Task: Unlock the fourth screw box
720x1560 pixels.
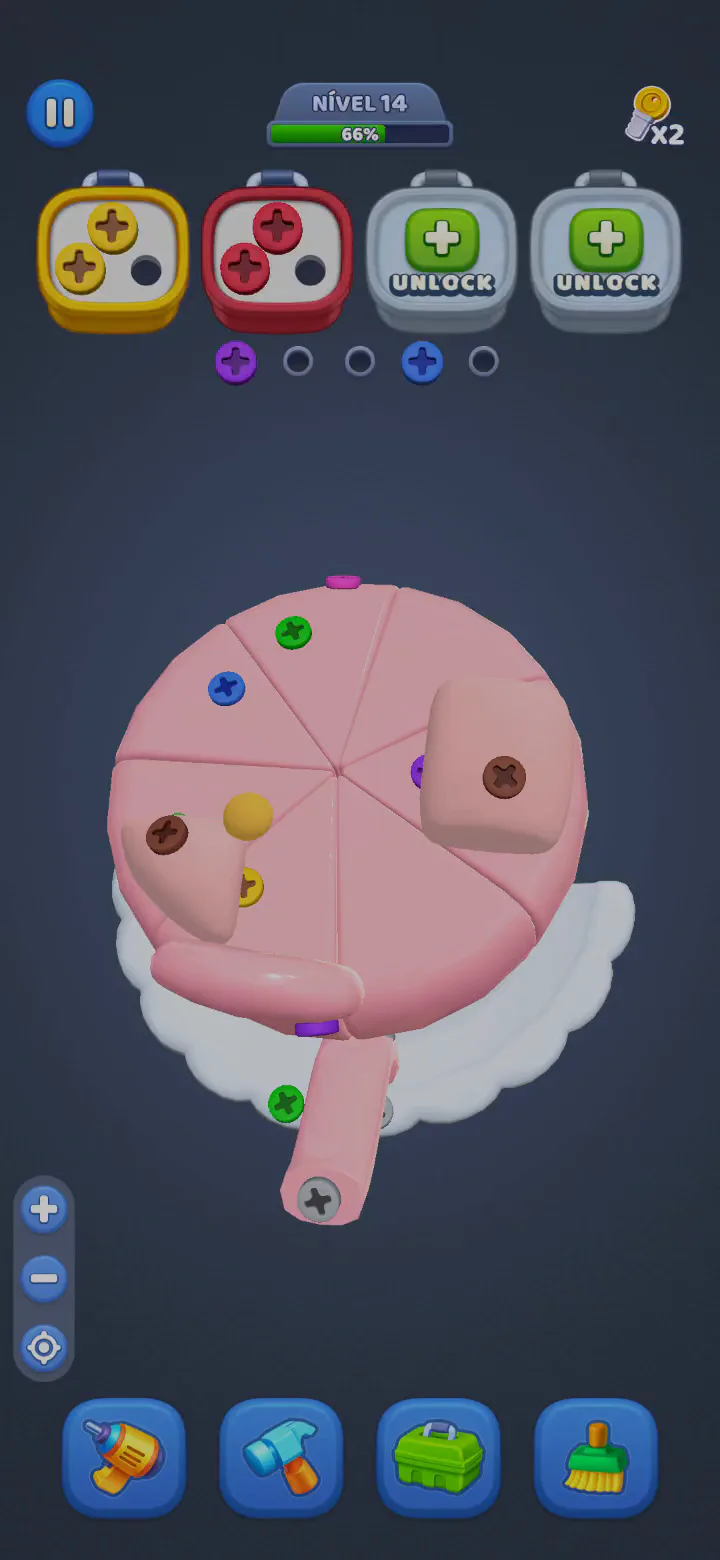Action: click(x=606, y=250)
